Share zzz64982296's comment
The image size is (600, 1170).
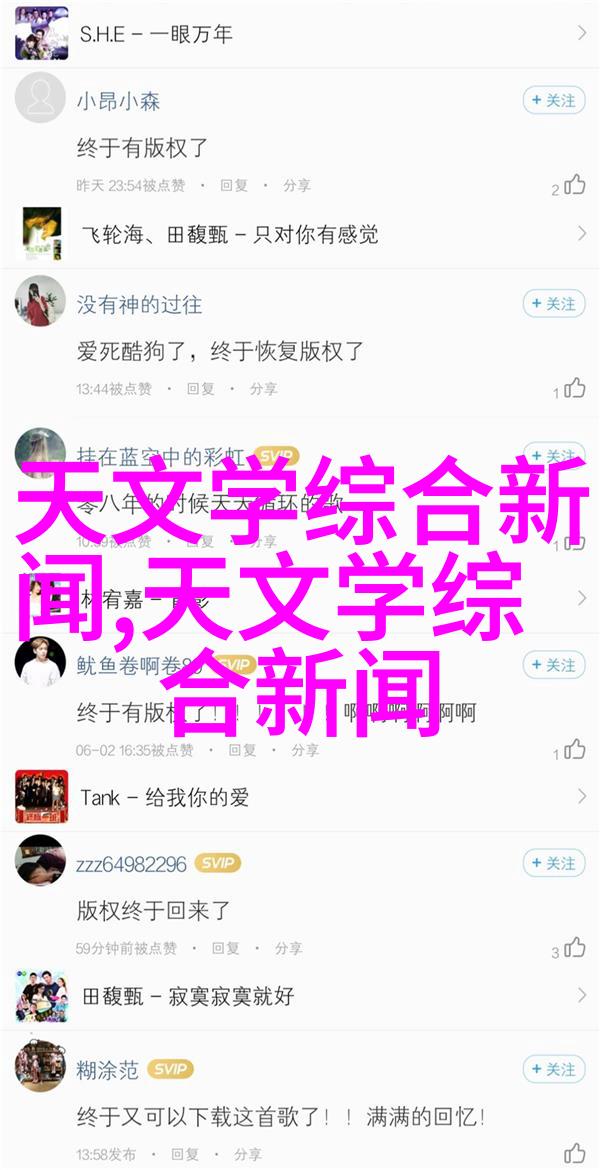[288, 948]
